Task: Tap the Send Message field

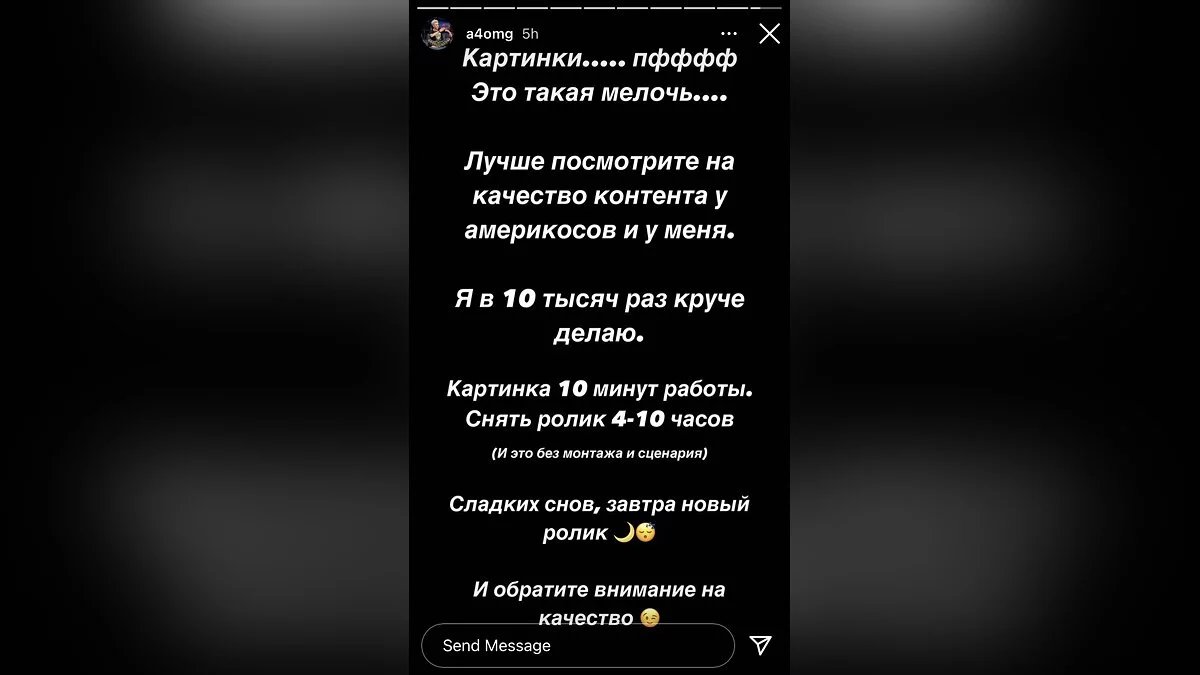Action: pyautogui.click(x=577, y=646)
